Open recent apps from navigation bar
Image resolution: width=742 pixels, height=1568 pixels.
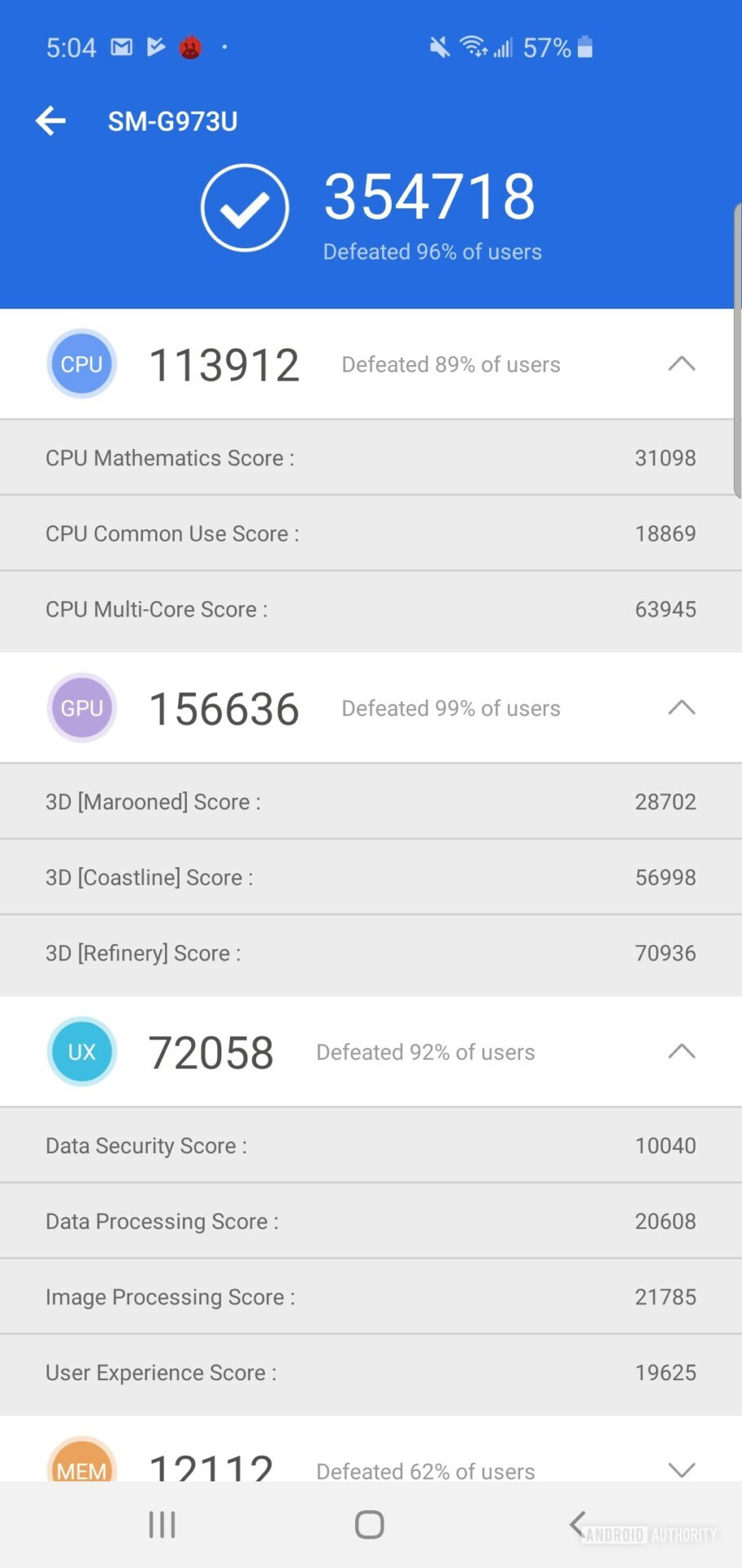tap(162, 1524)
